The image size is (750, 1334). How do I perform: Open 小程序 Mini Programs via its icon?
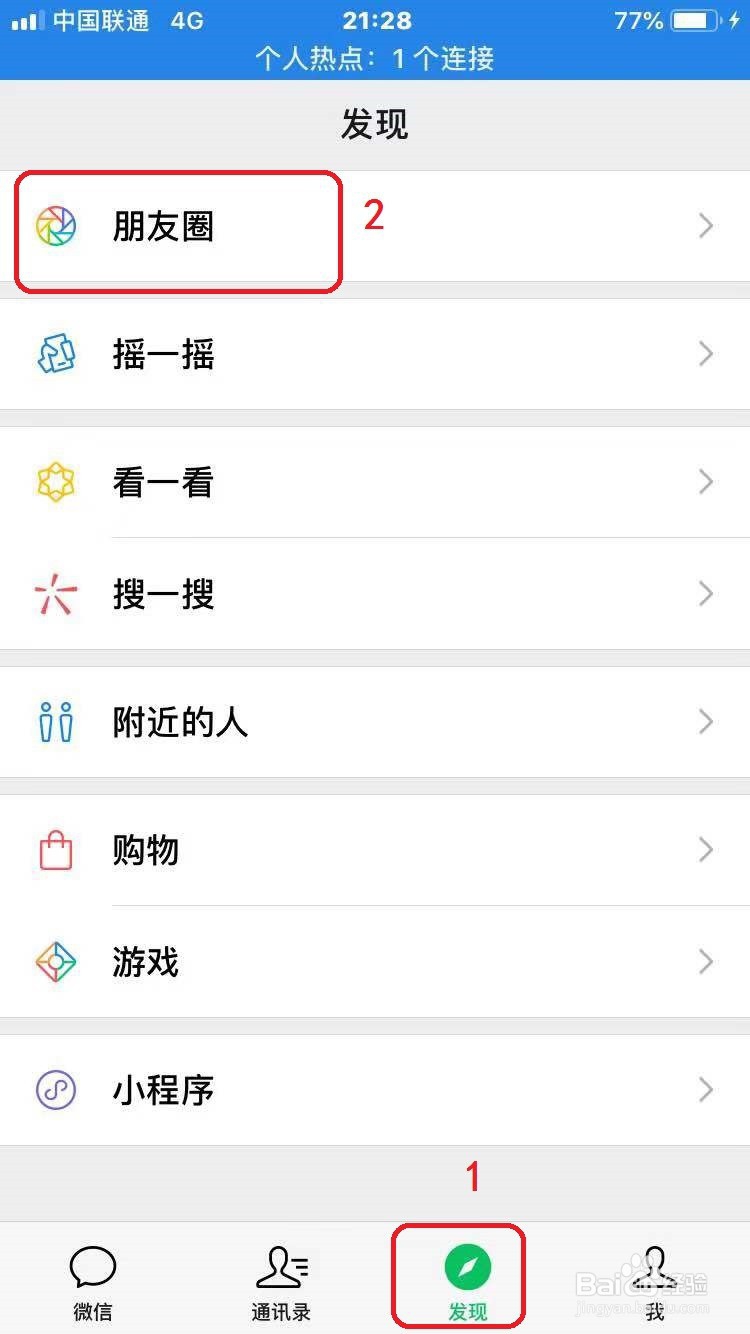(x=58, y=1090)
